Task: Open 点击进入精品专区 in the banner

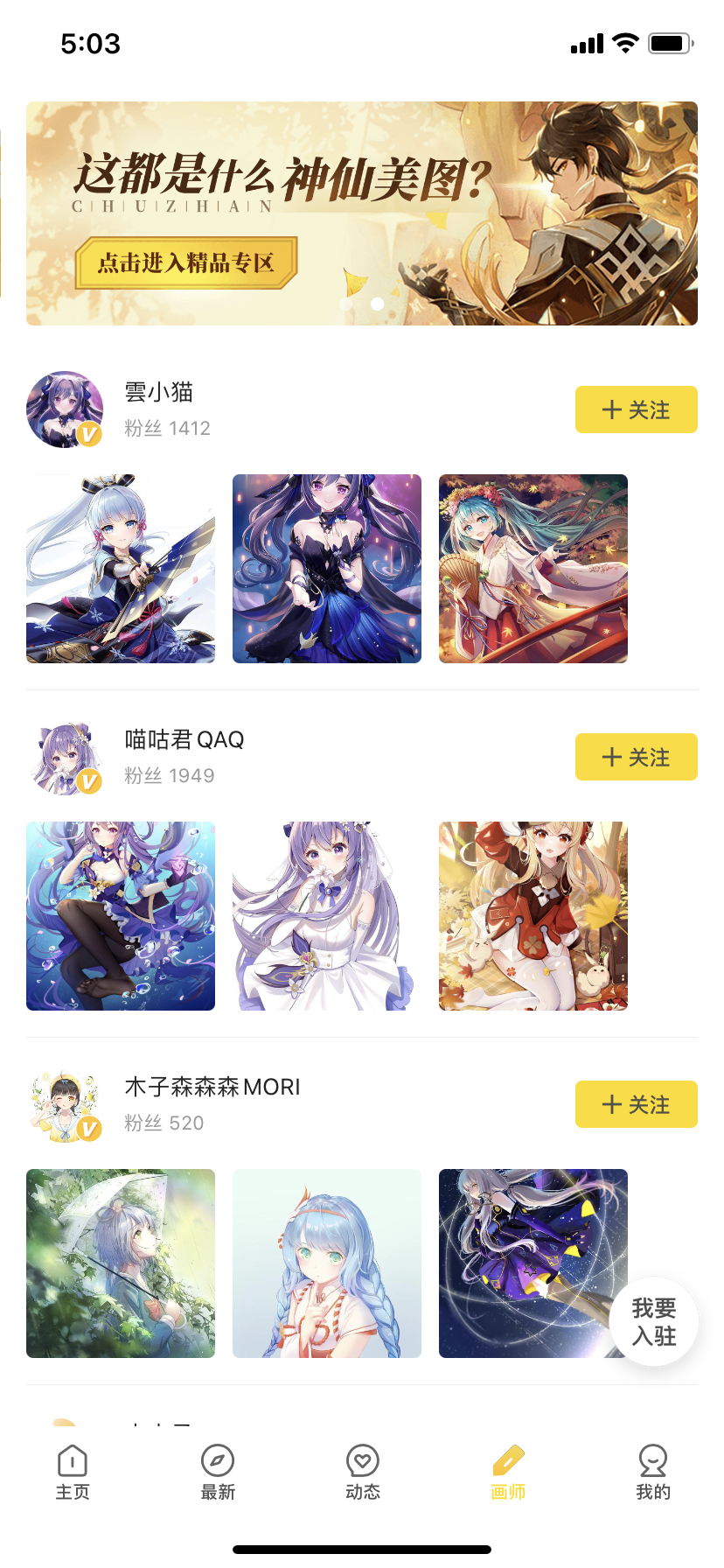Action: (184, 262)
